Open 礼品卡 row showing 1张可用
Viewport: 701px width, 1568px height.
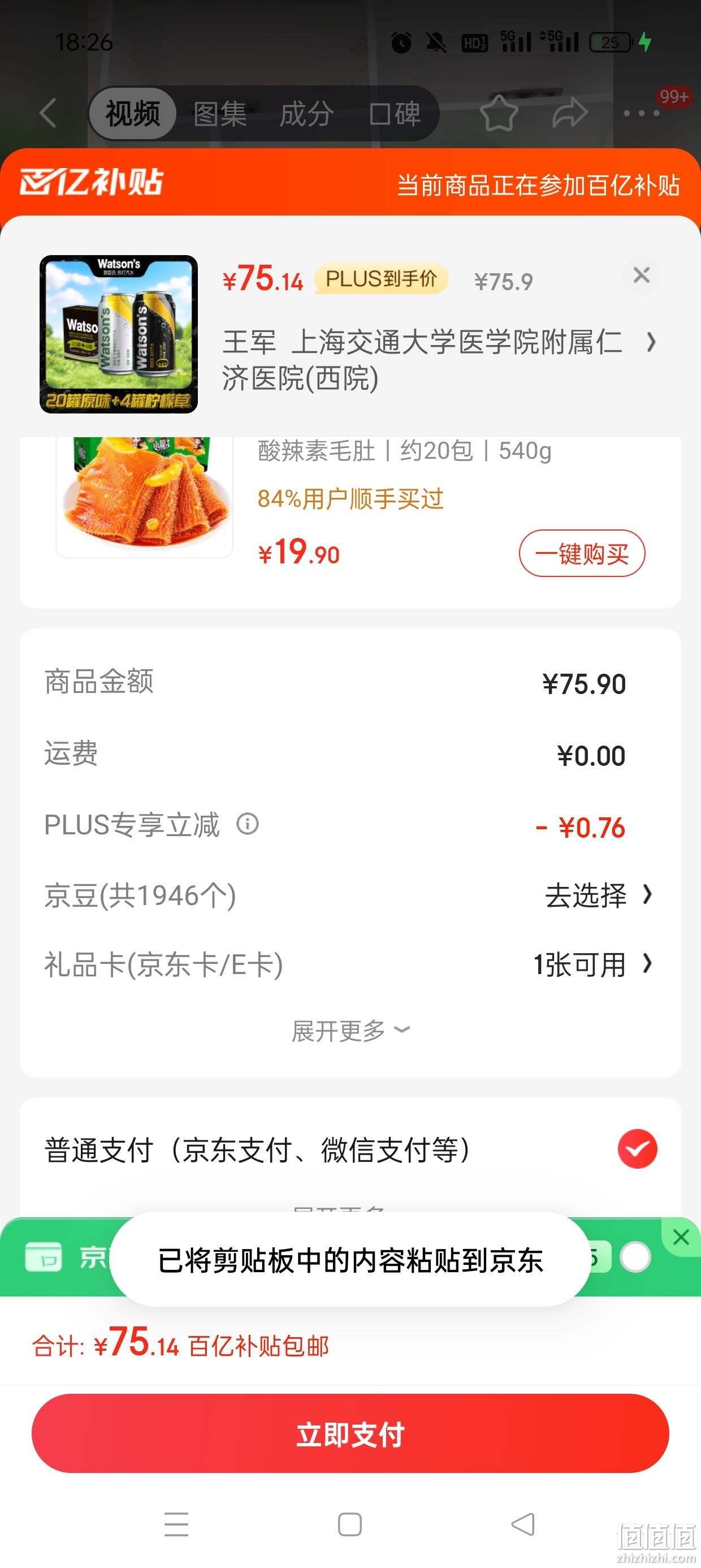click(350, 965)
